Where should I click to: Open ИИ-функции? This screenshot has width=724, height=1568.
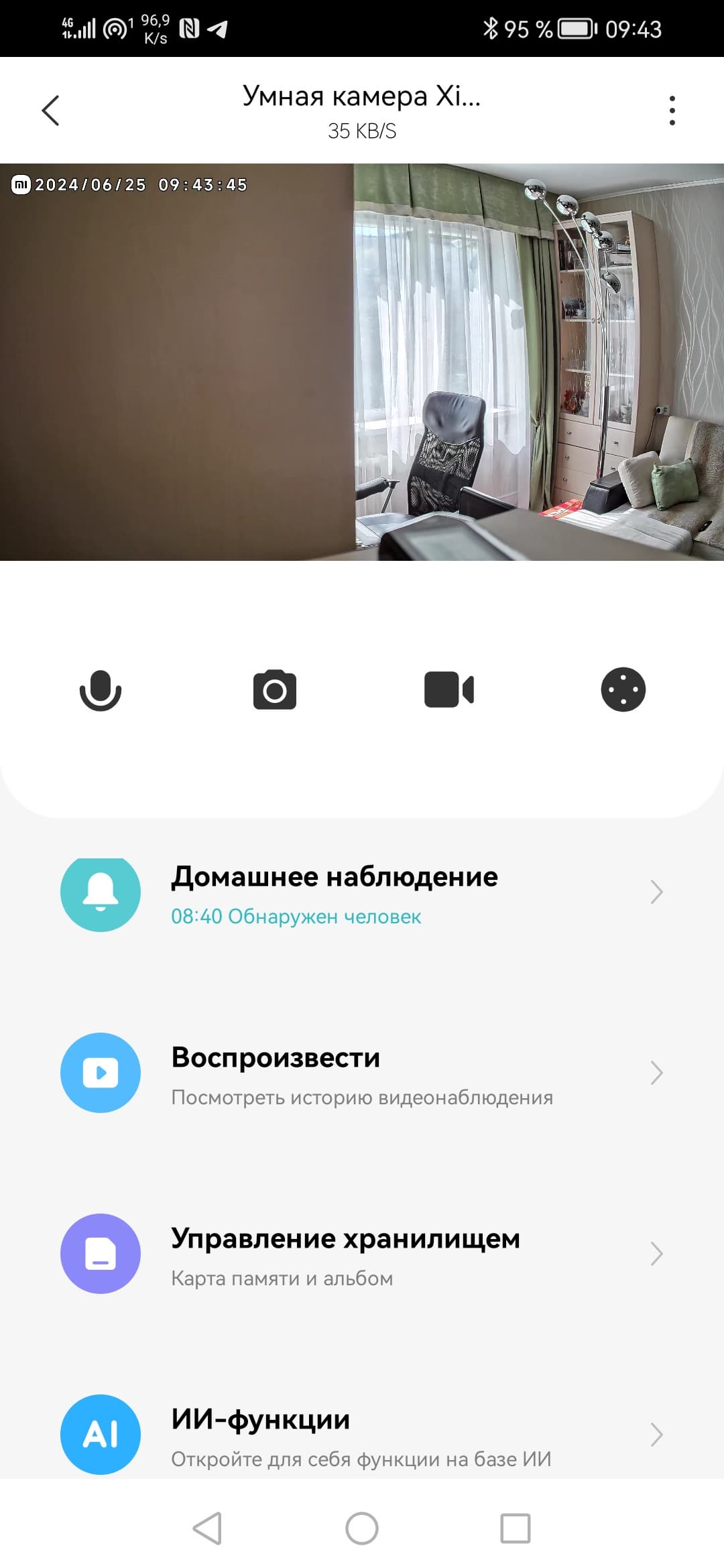click(362, 1434)
